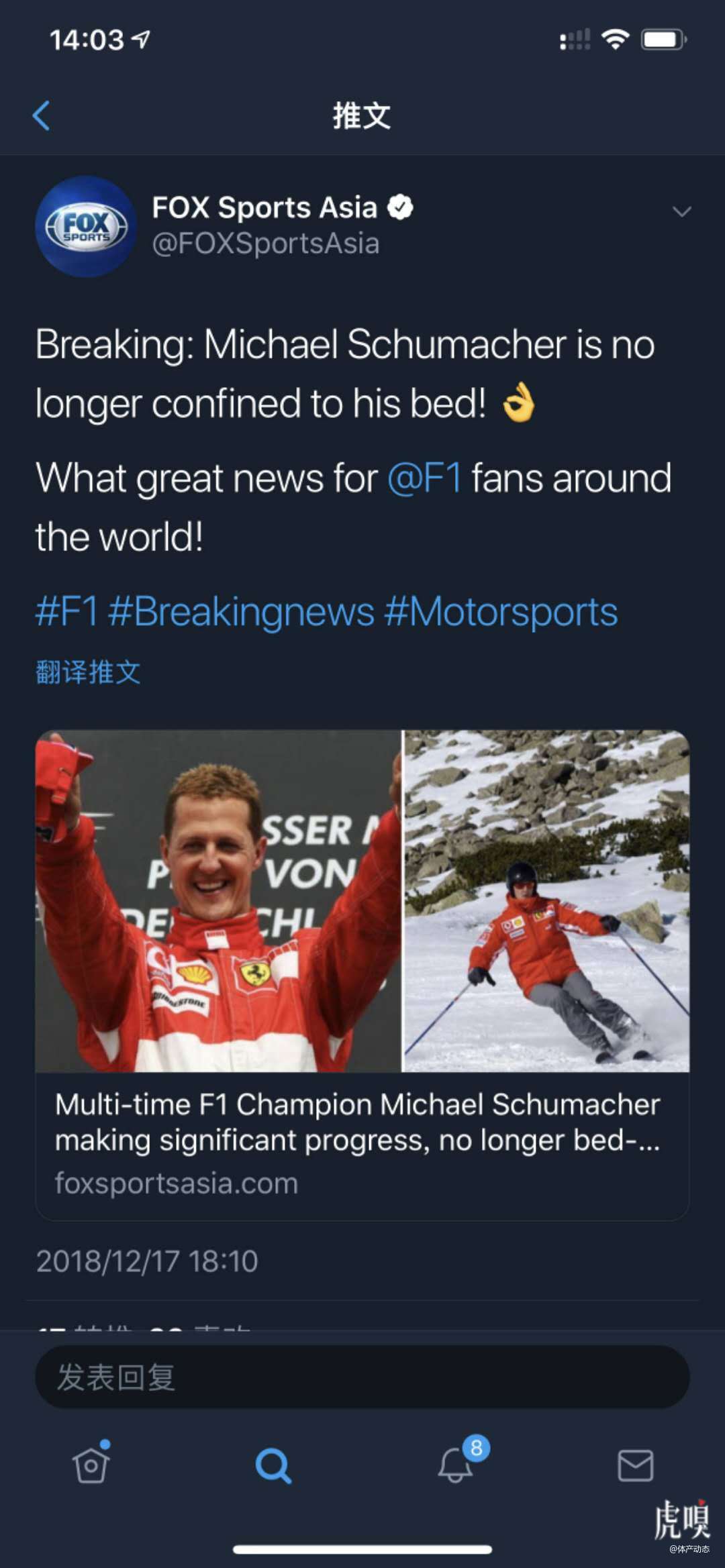Tap the 发表回复 reply field

pyautogui.click(x=362, y=1377)
